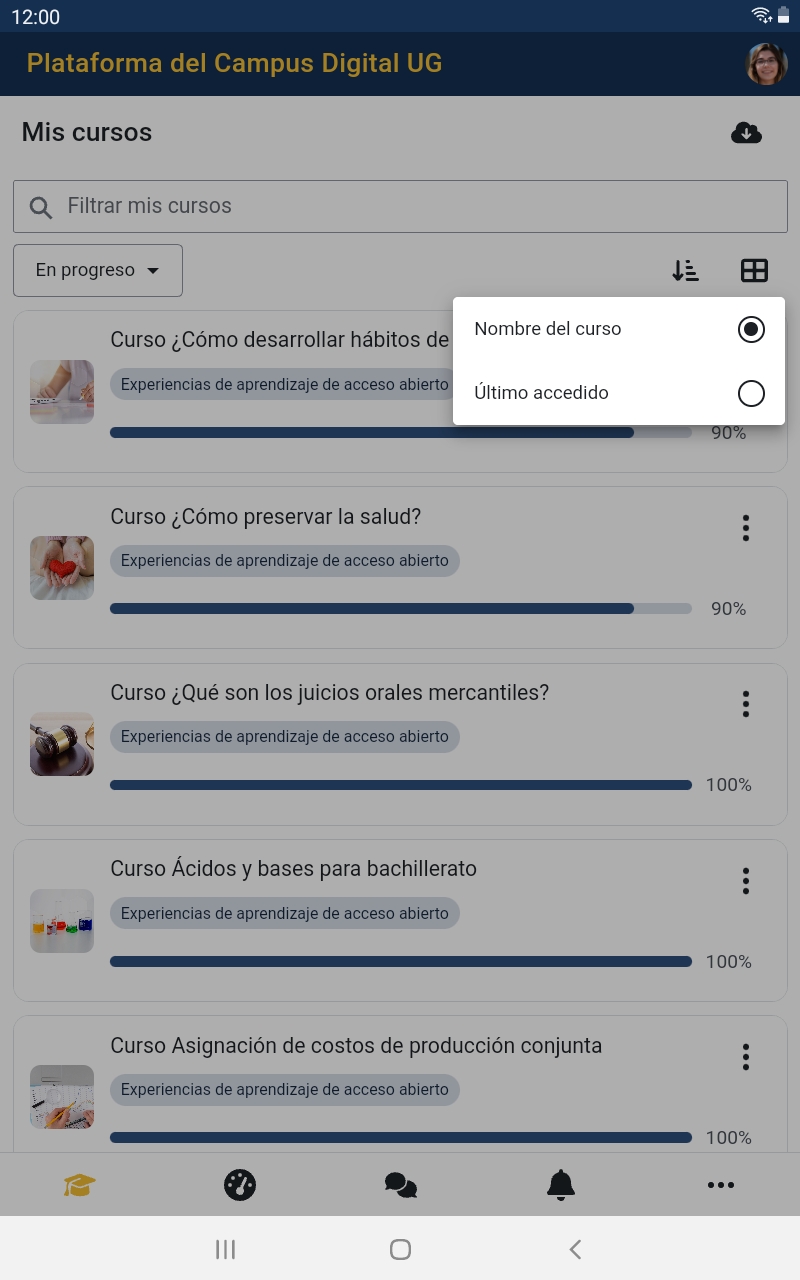Open course ¿Qué son los juicios orales mercantiles?
Screen dimensions: 800x1280
point(330,693)
